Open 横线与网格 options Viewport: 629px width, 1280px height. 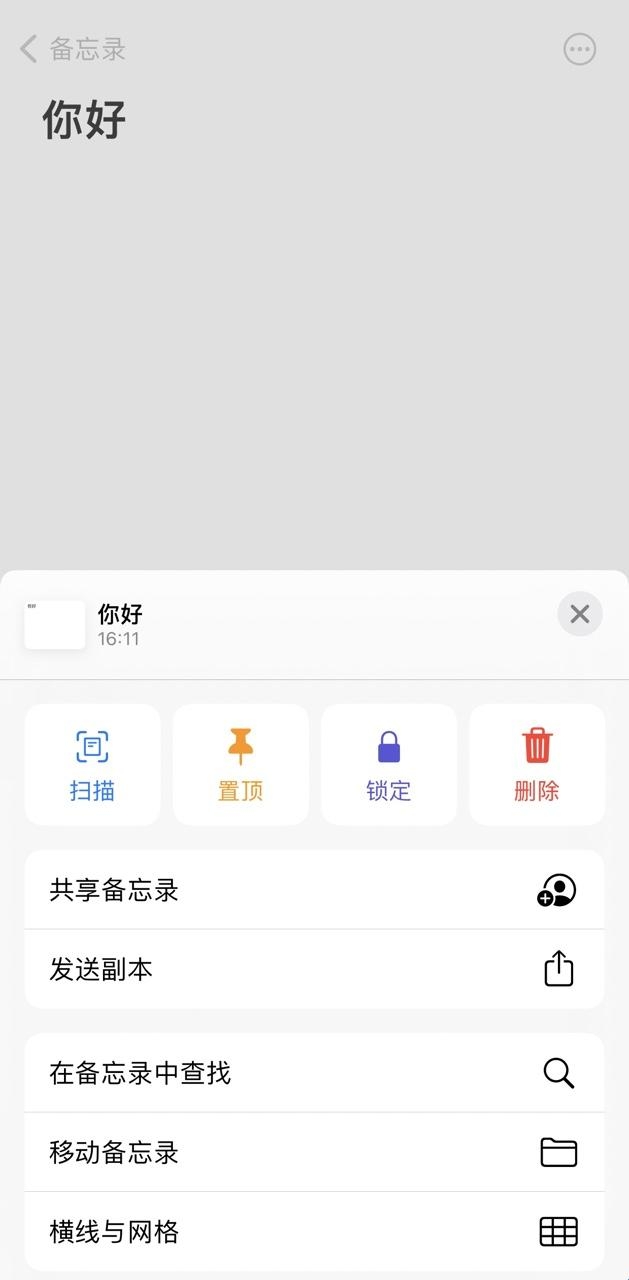point(314,1231)
